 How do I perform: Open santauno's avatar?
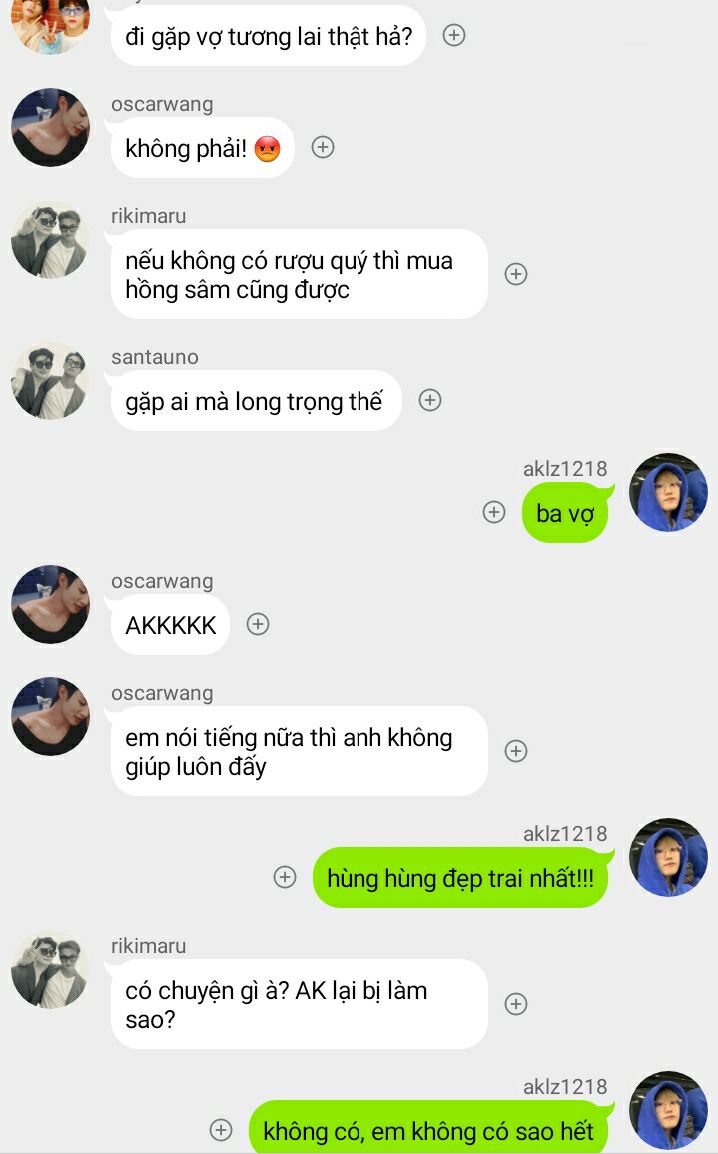pos(50,380)
